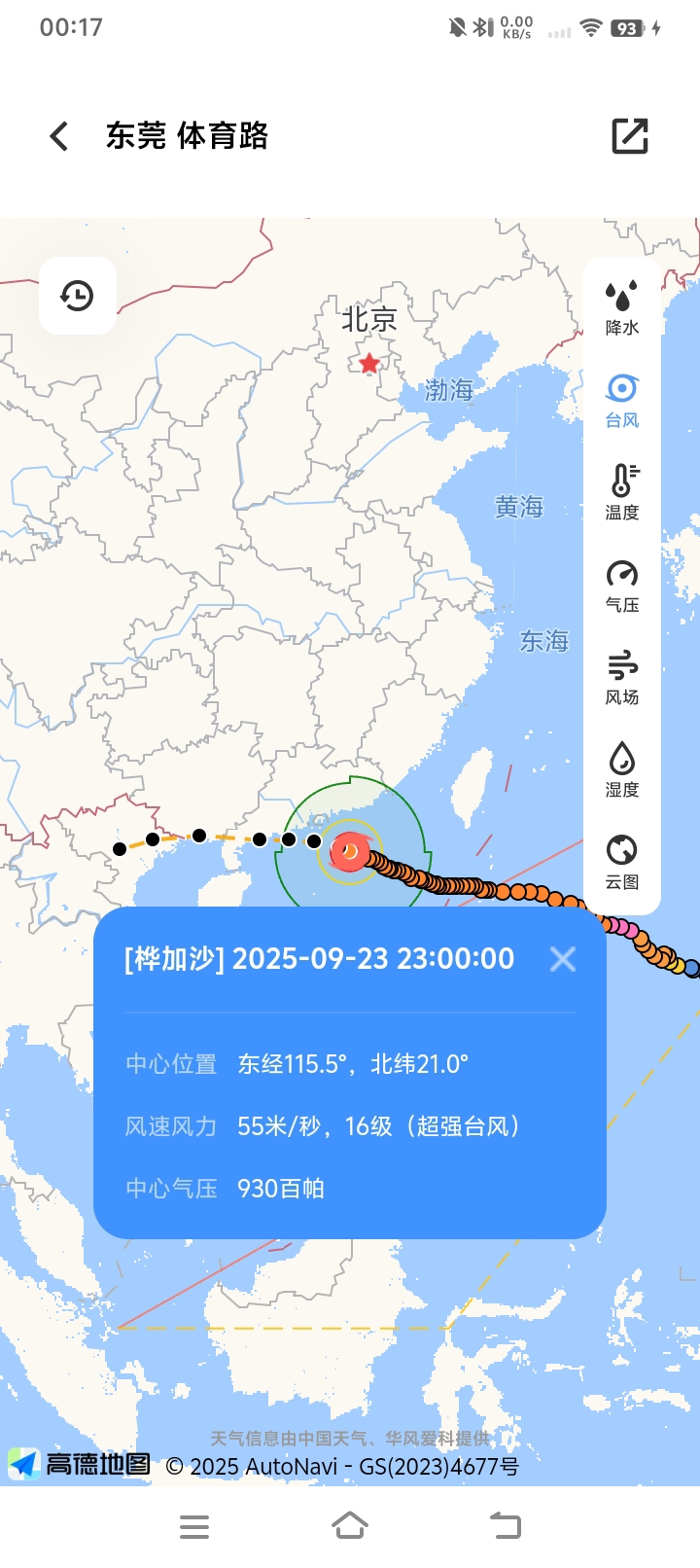Switch to the 气压 pressure layer
700x1568 pixels.
coord(622,585)
